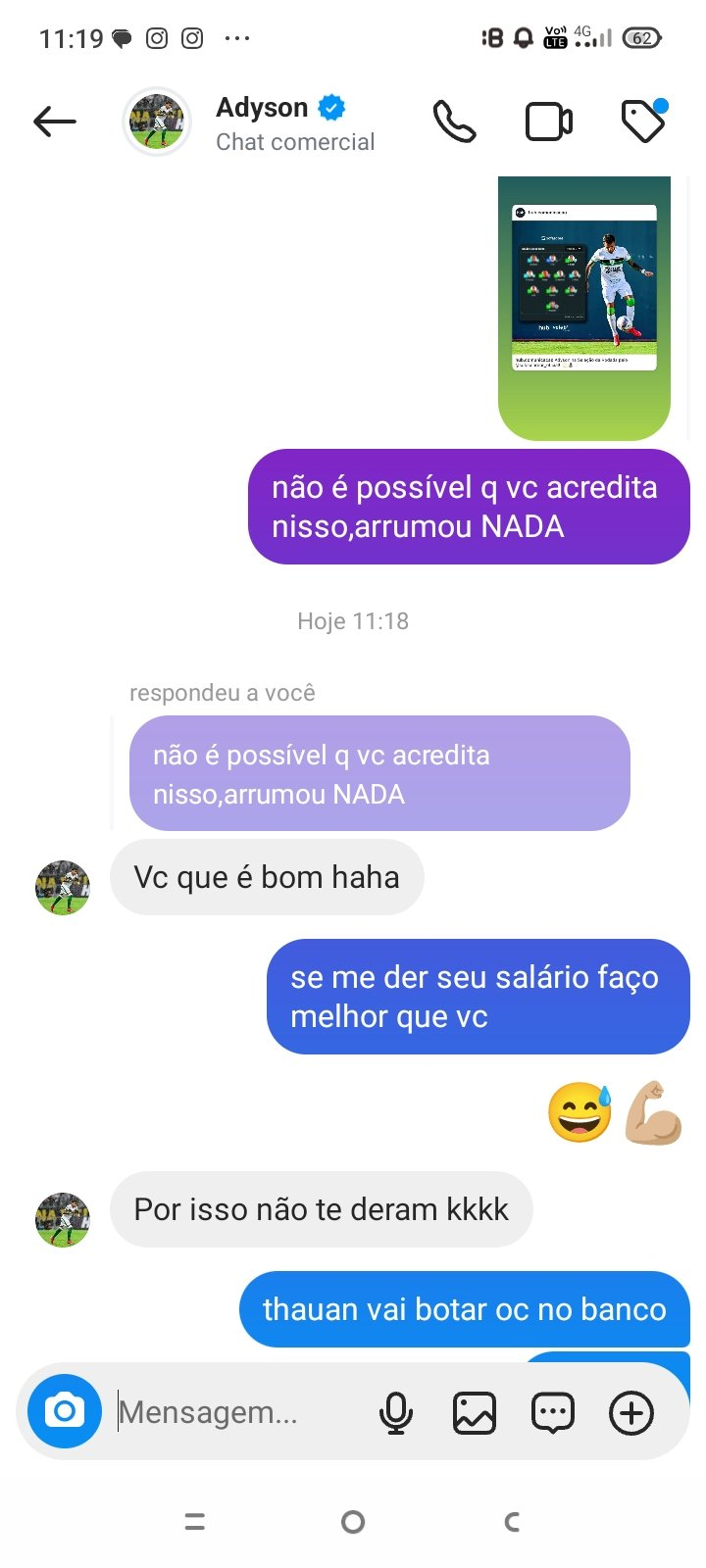This screenshot has height=1568, width=706.
Task: Go to the system home screen
Action: click(353, 1522)
